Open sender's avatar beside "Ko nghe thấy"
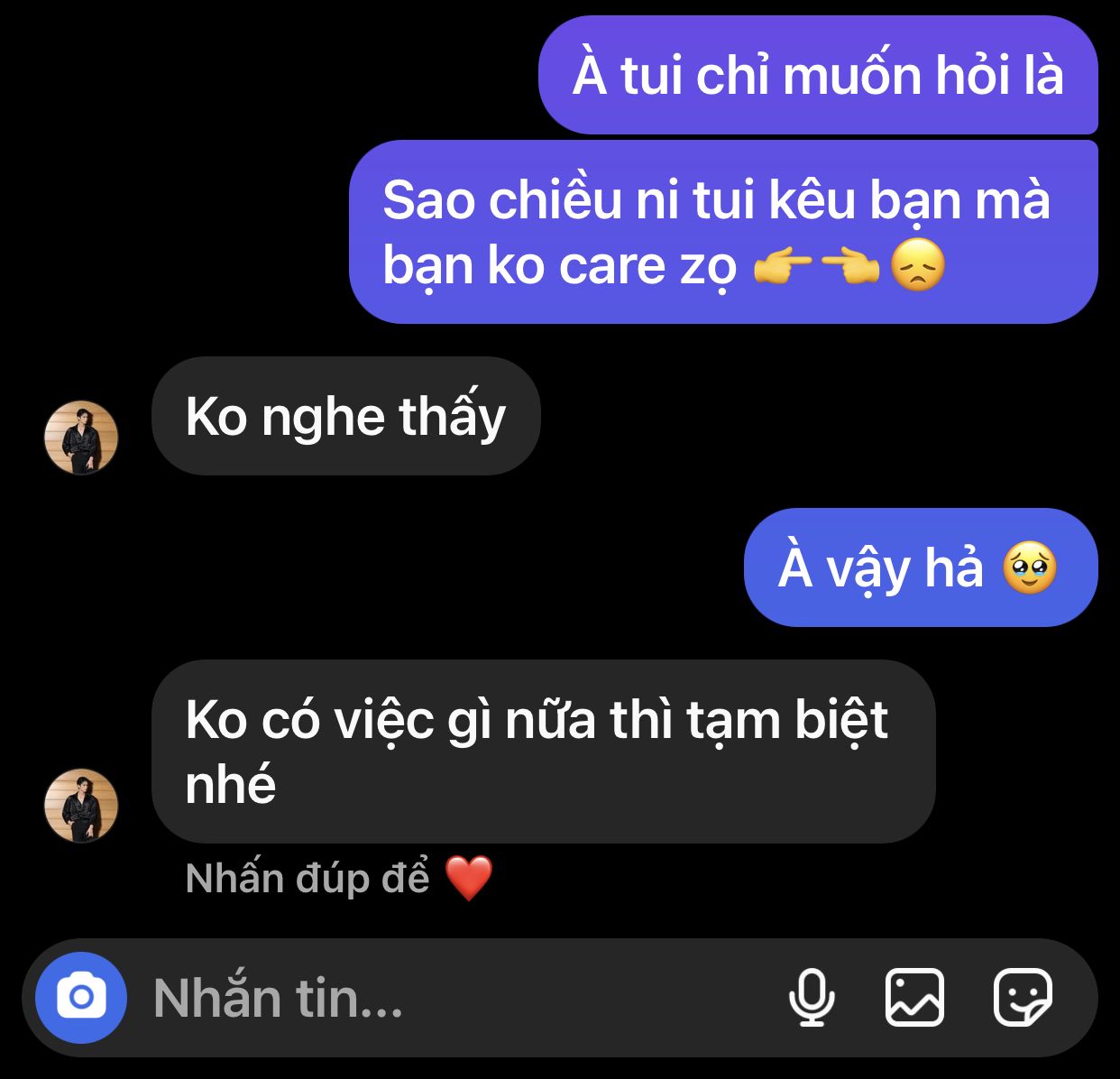 coord(81,438)
